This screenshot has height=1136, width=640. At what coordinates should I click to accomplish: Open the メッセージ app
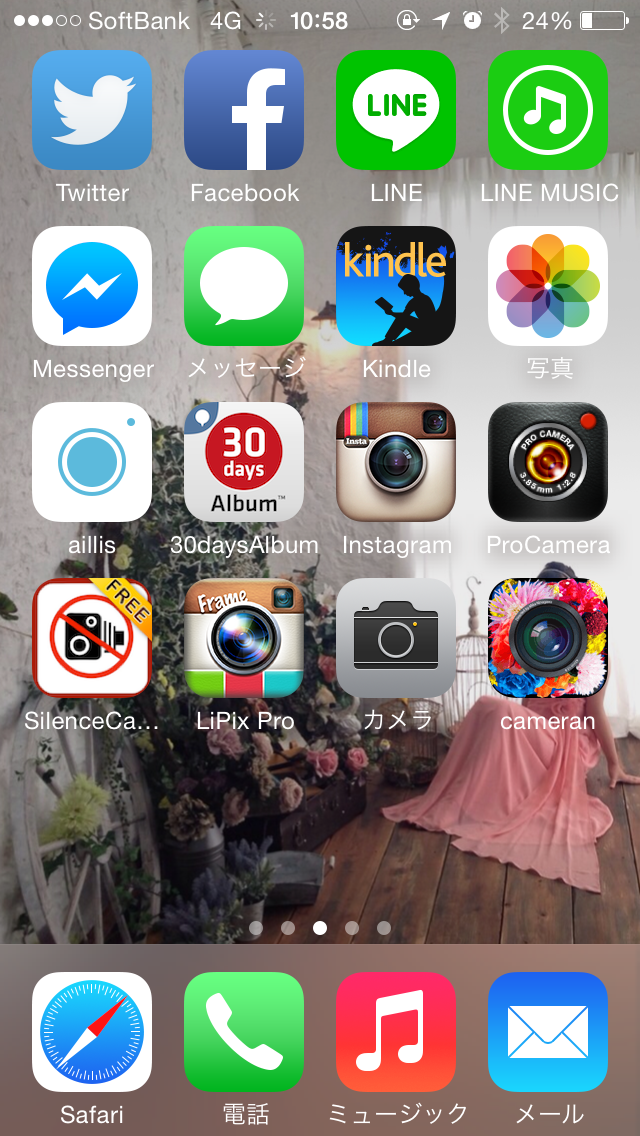click(x=244, y=286)
